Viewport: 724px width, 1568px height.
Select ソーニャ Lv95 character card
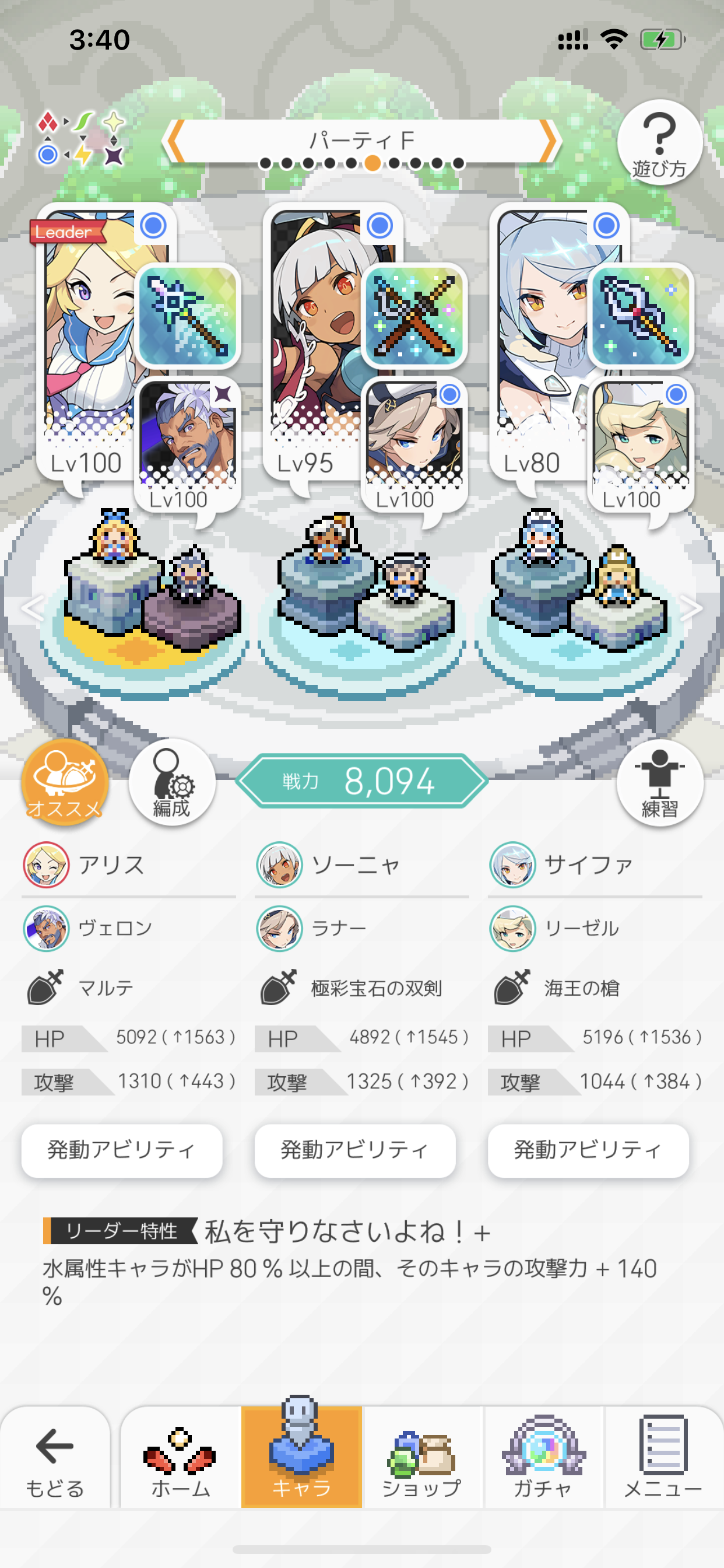point(317,341)
